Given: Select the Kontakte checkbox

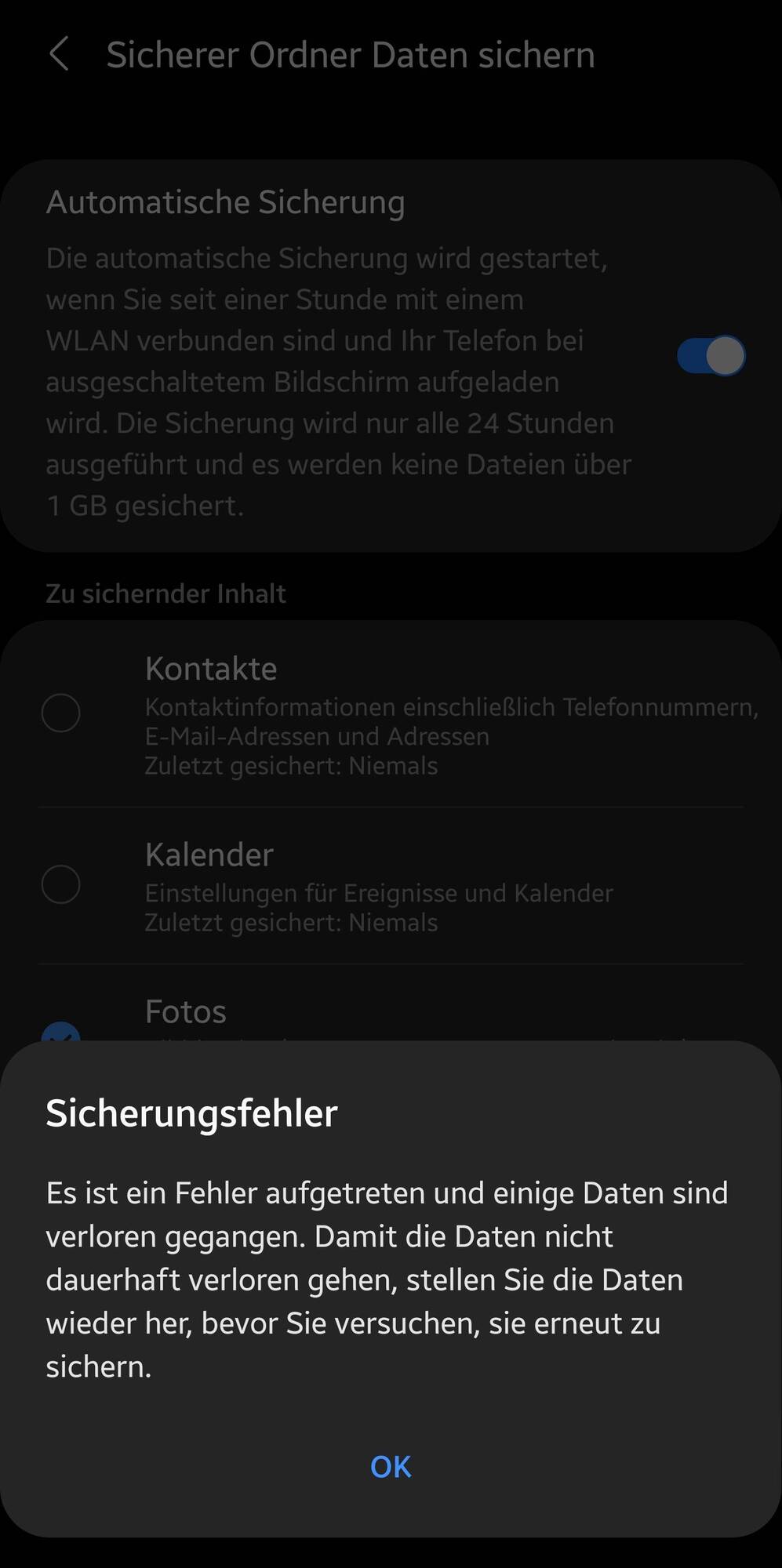Looking at the screenshot, I should point(61,713).
